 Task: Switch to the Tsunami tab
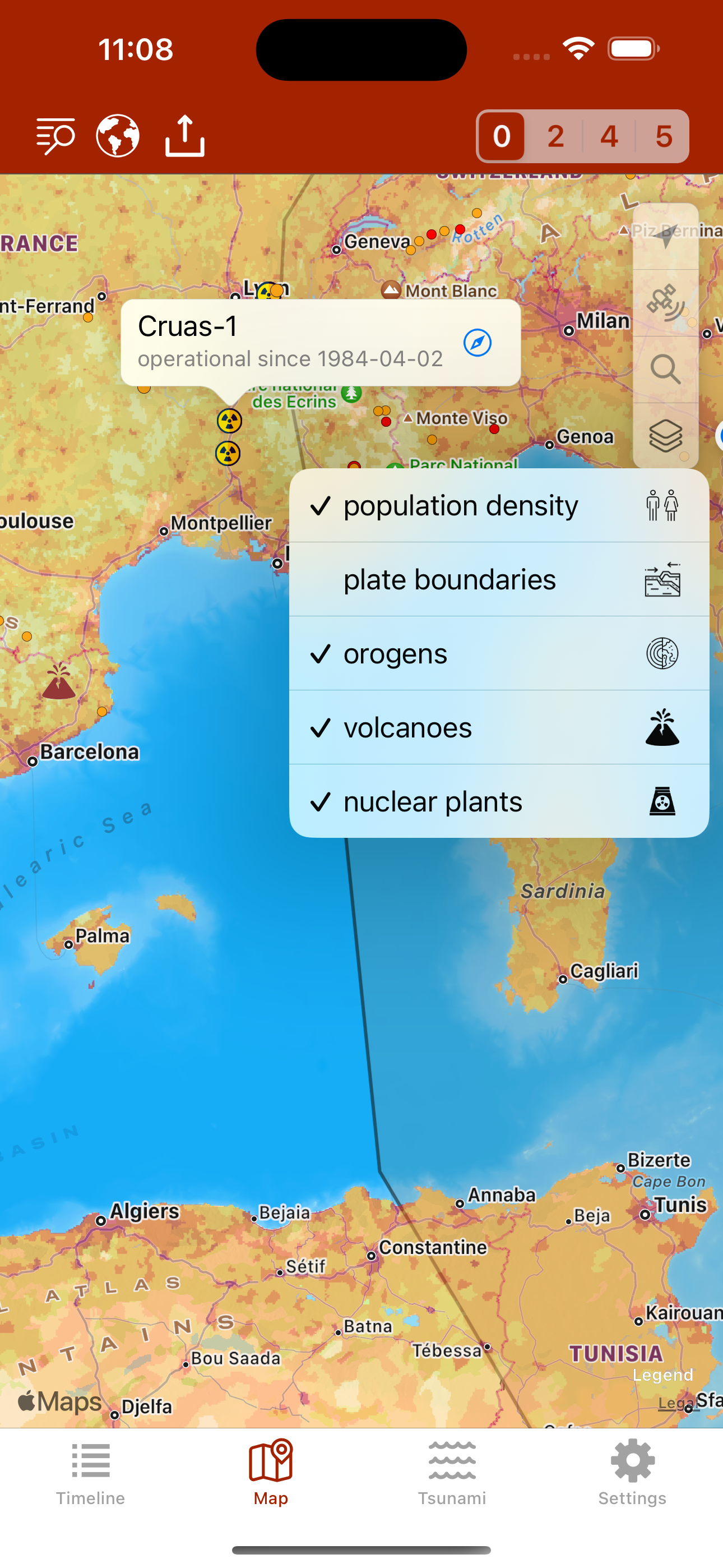(x=452, y=1474)
